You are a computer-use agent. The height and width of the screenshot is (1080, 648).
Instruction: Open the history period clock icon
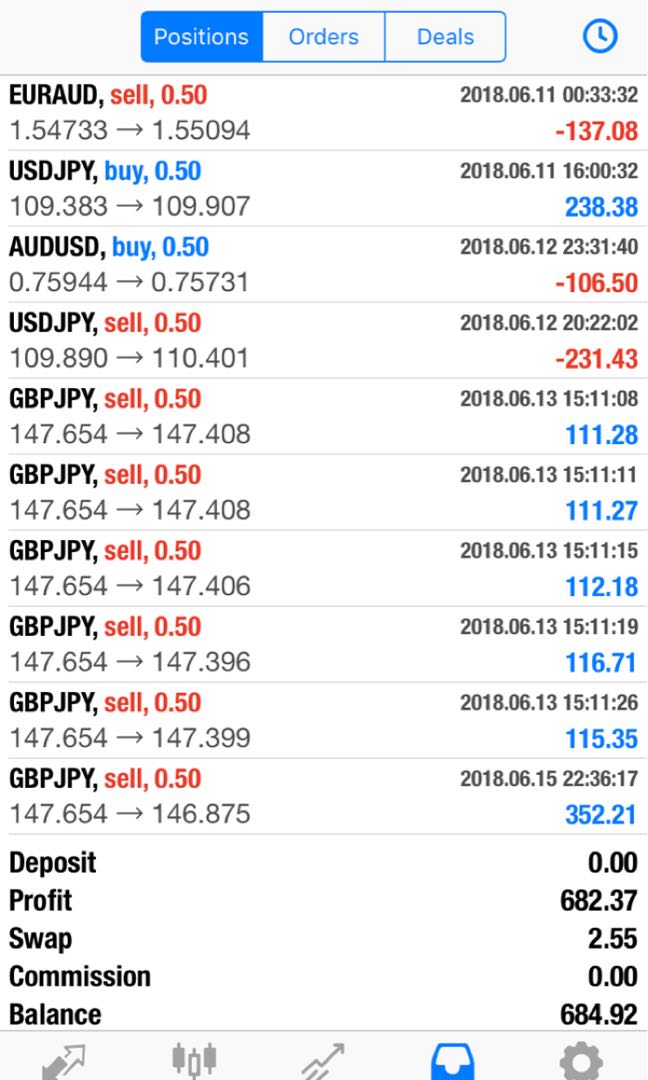(x=600, y=36)
